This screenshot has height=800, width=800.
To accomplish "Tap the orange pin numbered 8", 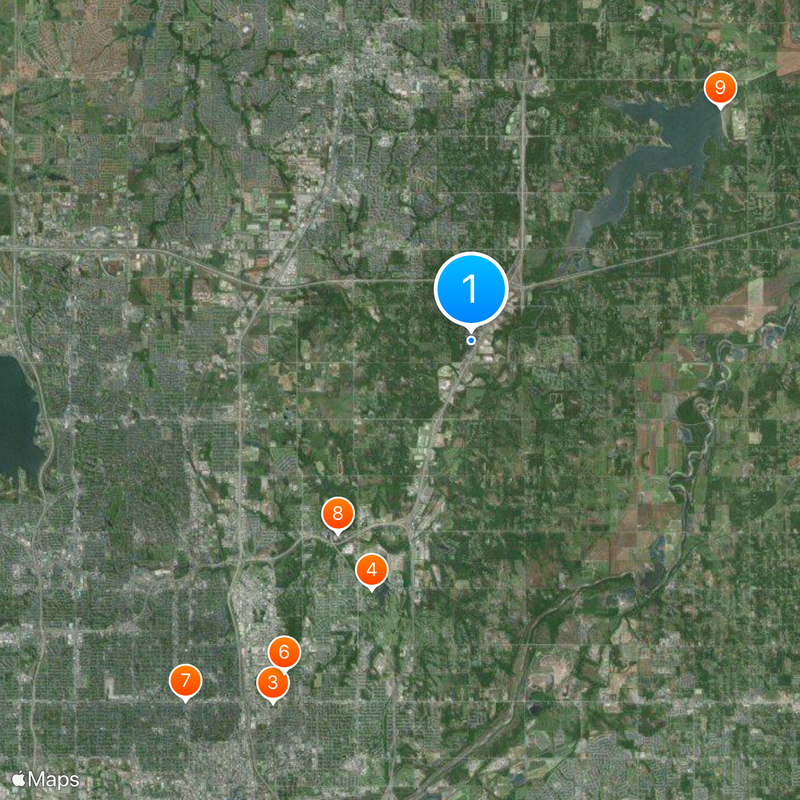I will tap(338, 514).
